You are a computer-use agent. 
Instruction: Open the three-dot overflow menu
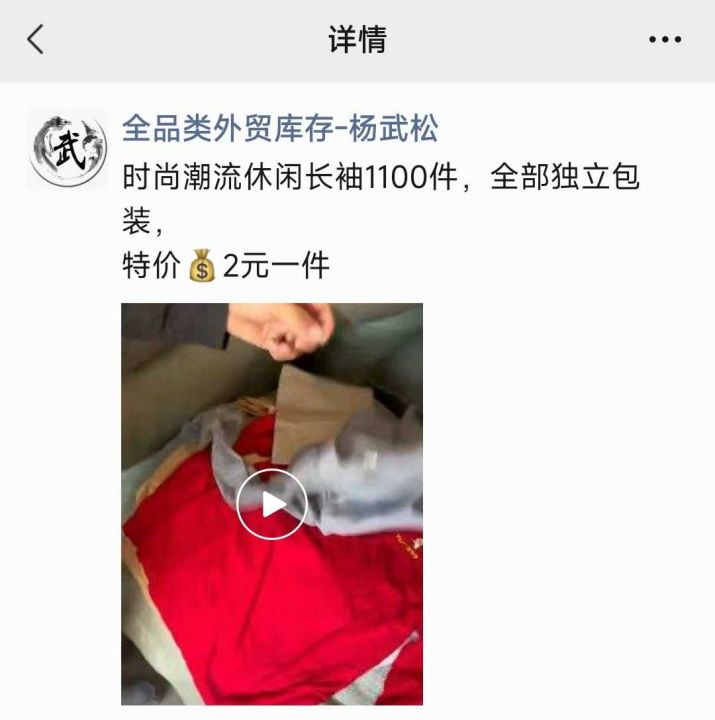tap(665, 40)
